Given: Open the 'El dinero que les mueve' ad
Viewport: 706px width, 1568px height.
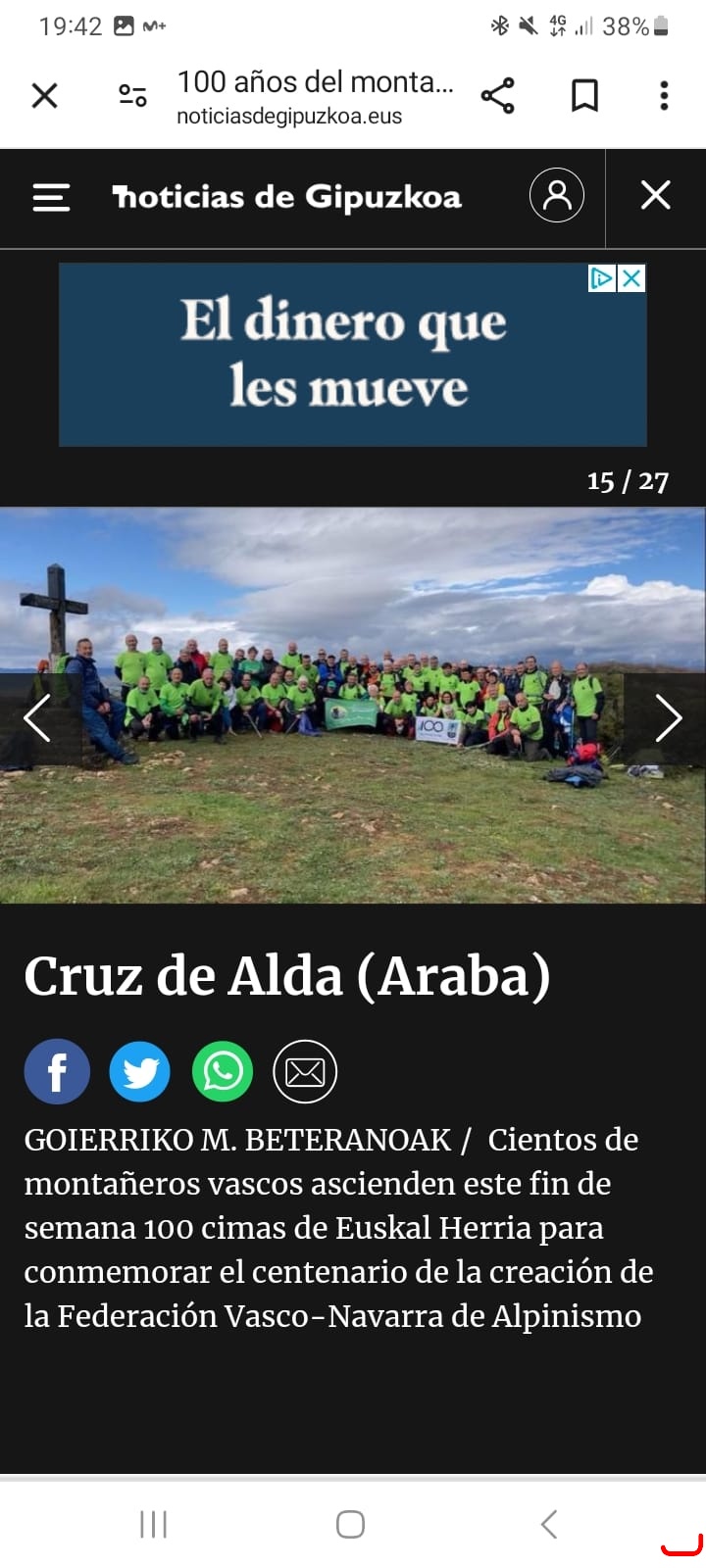Looking at the screenshot, I should coord(343,355).
